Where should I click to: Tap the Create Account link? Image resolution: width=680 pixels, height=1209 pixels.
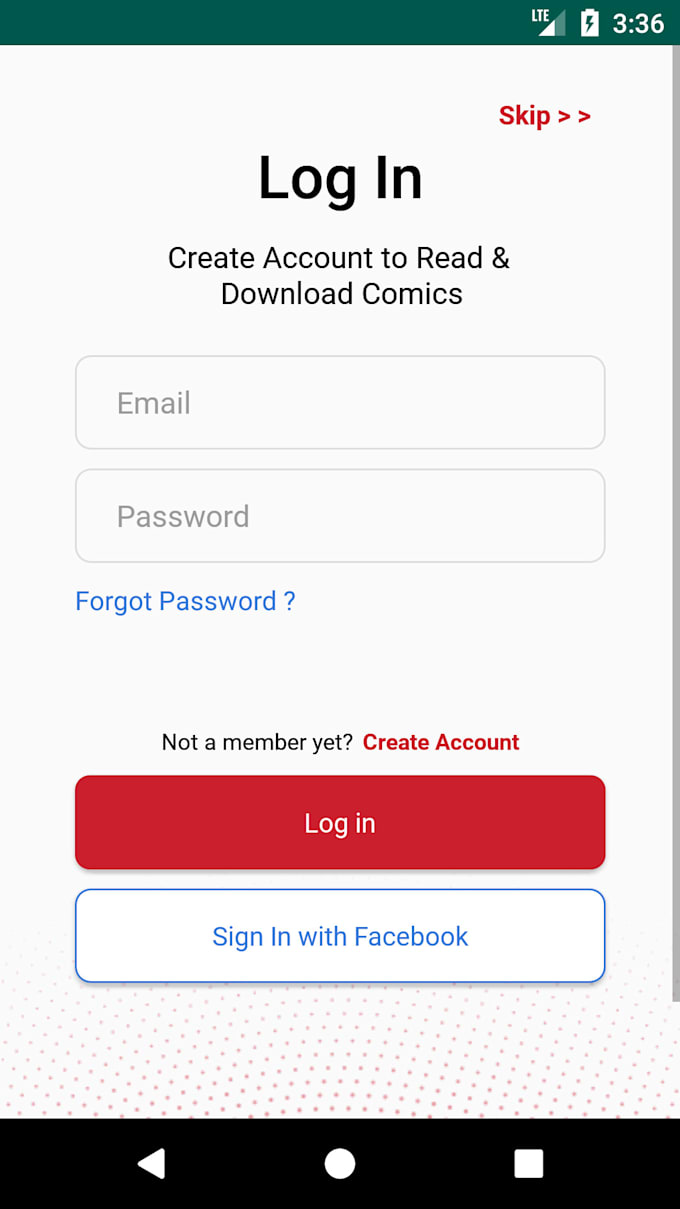coord(441,742)
